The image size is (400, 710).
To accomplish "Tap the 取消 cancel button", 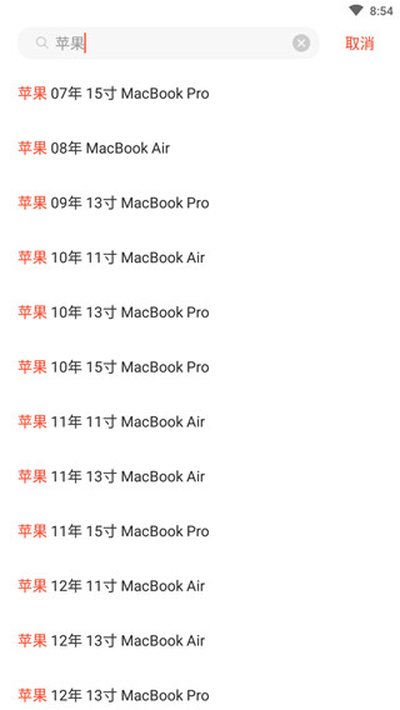I will (x=359, y=43).
